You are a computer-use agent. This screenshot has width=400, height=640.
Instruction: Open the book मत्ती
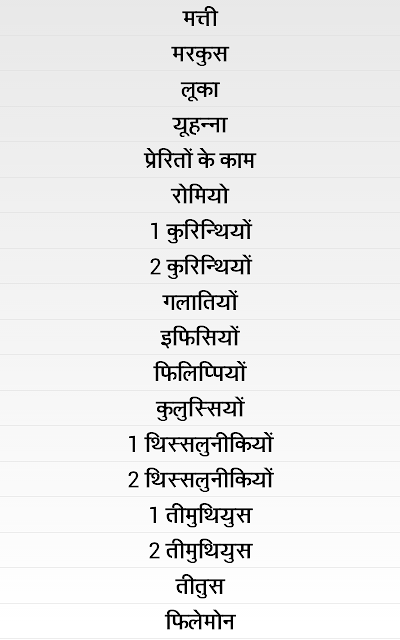tap(200, 18)
